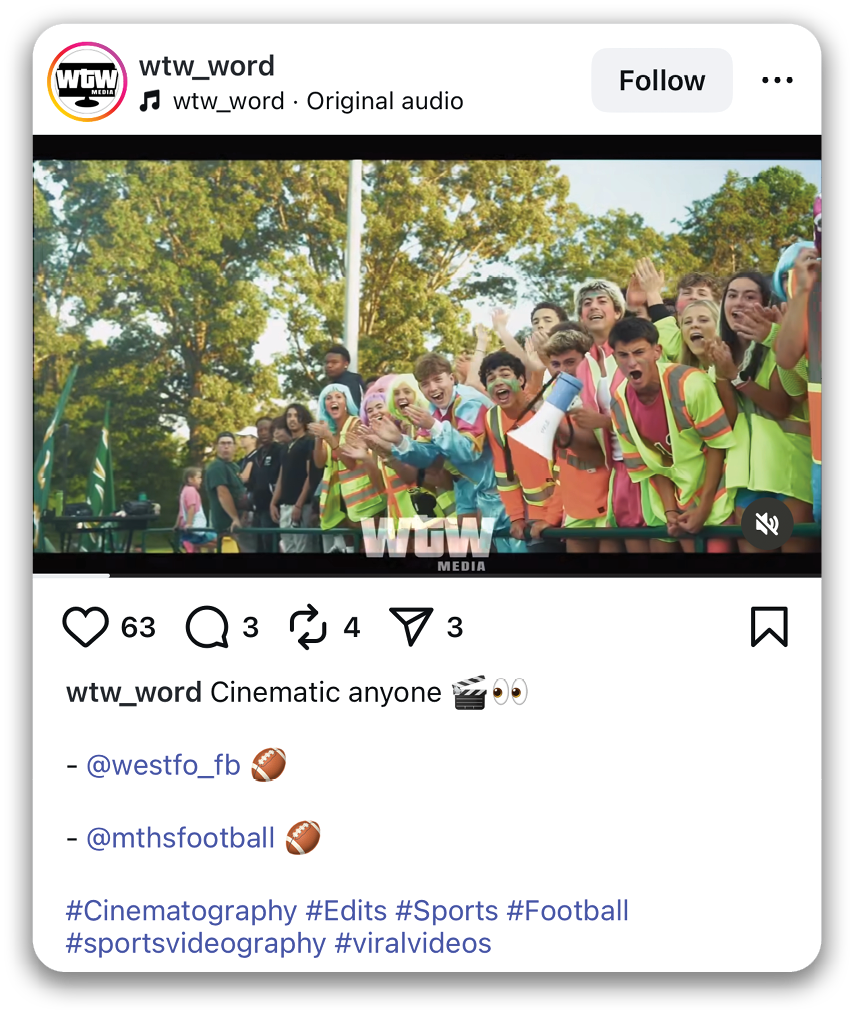Visit the @mthsfootball profile mention
Image resolution: width=854 pixels, height=1014 pixels.
(x=180, y=838)
